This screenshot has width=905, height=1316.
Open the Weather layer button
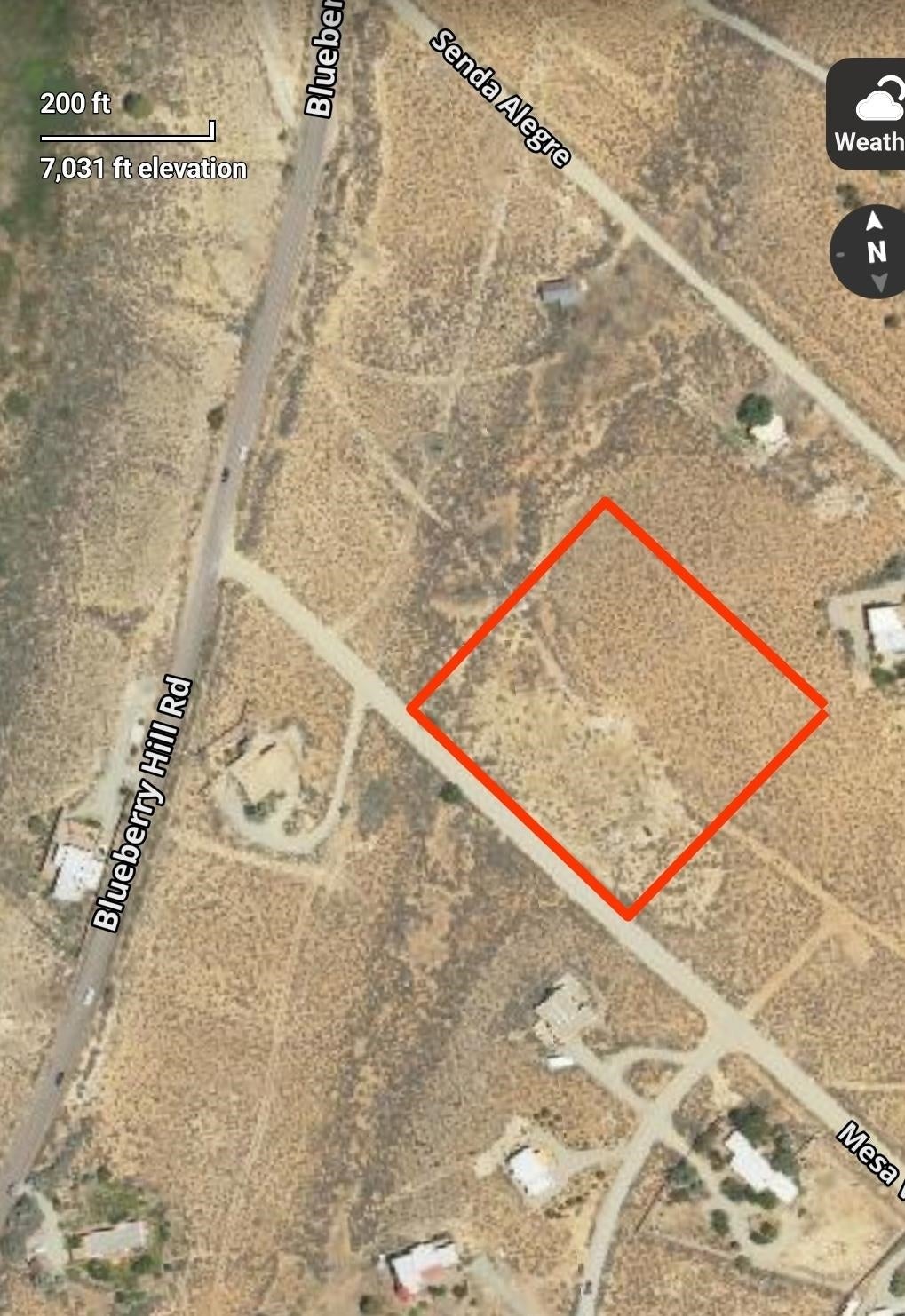[869, 115]
